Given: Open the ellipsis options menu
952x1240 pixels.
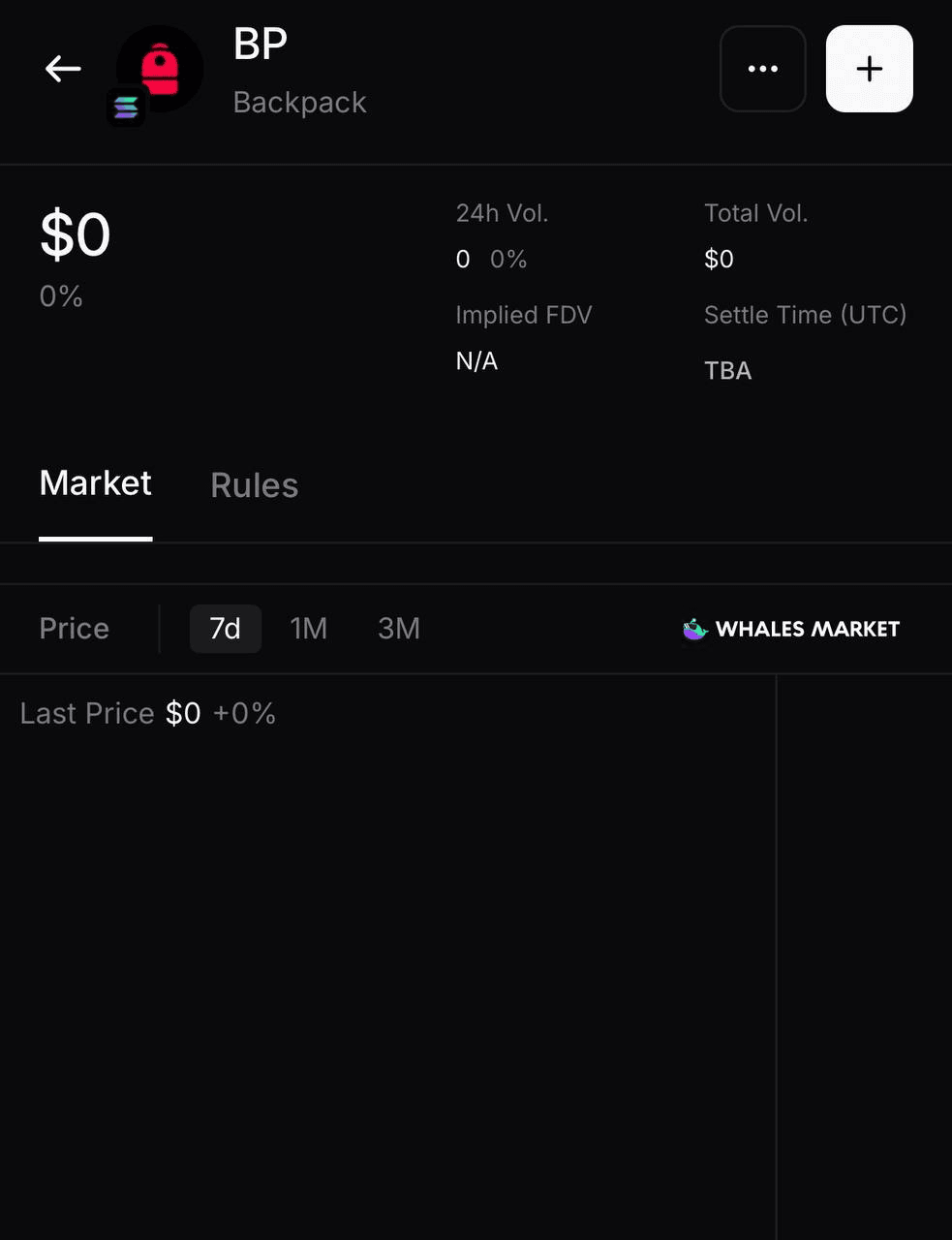Looking at the screenshot, I should point(762,69).
